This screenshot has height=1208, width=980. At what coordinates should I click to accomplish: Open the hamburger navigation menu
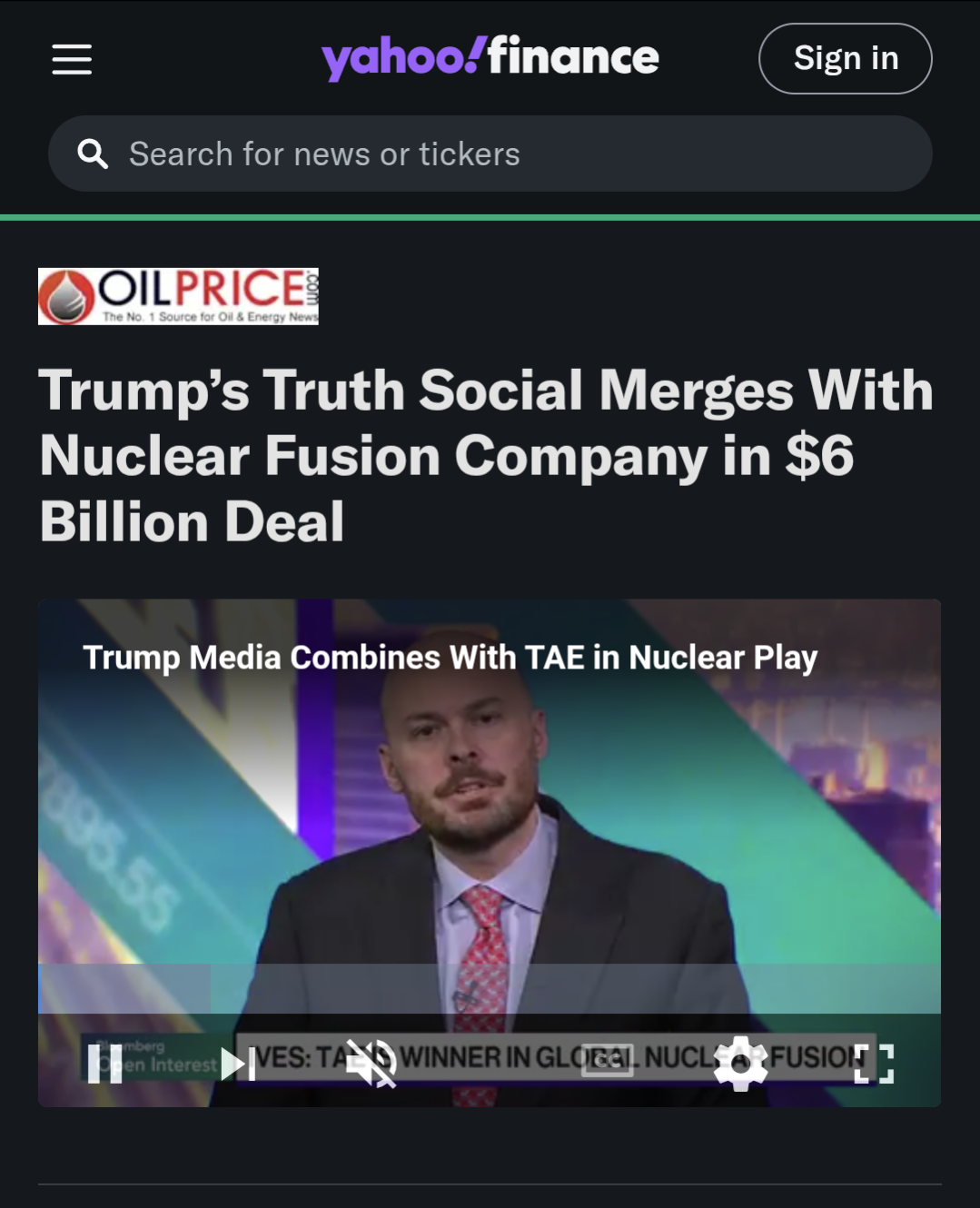(72, 60)
